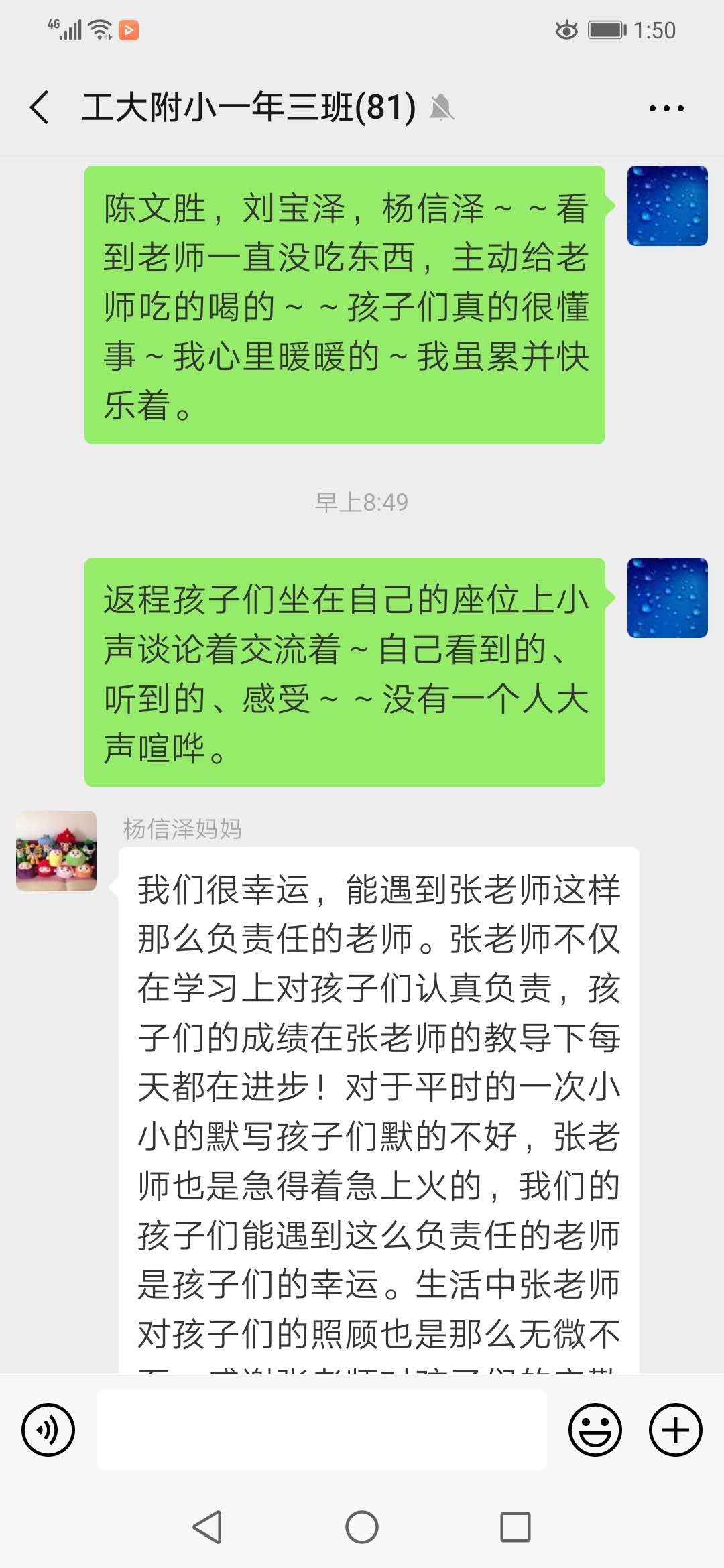Tap the system home button

tap(362, 1527)
